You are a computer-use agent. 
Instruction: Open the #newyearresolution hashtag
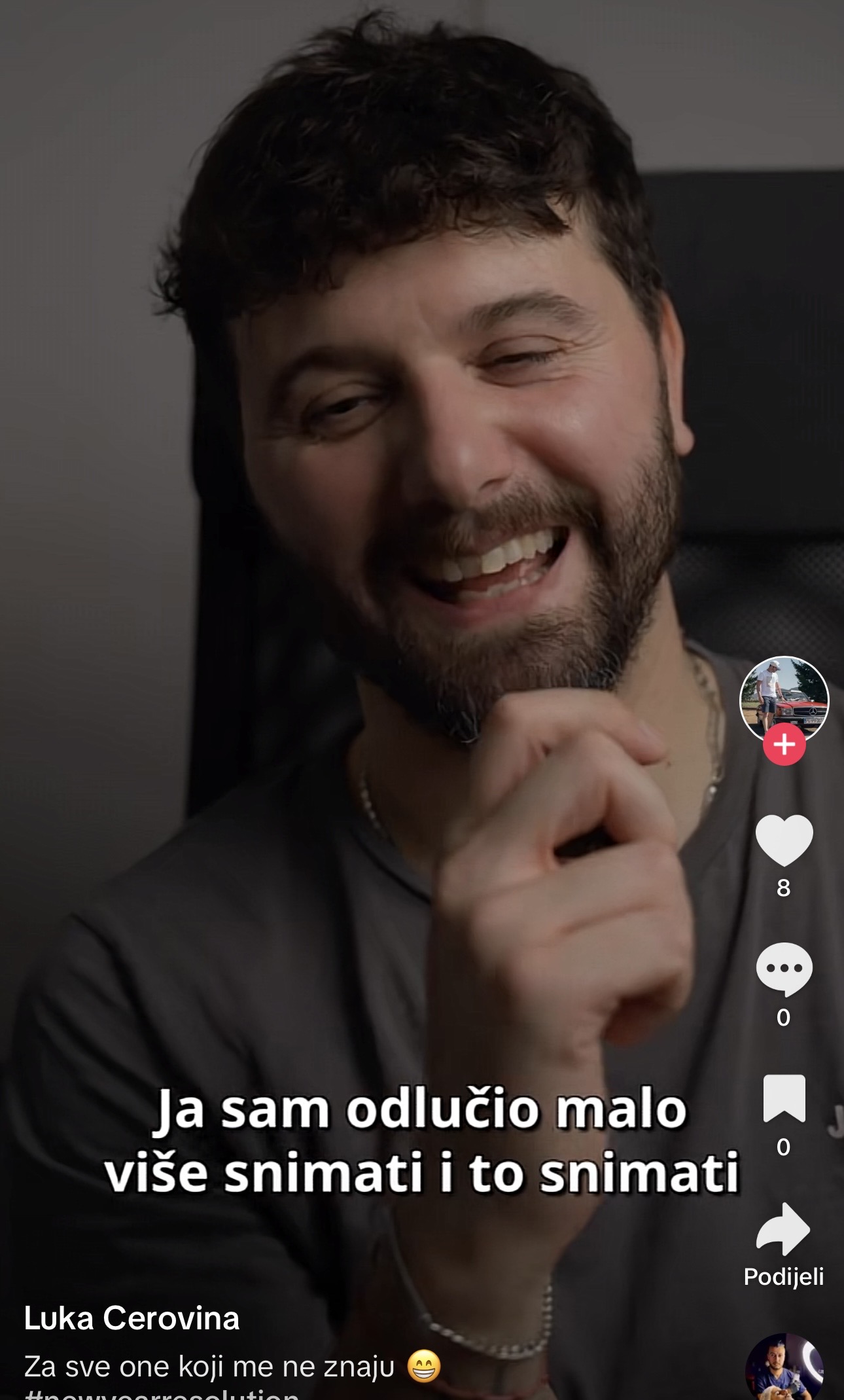[x=162, y=1394]
